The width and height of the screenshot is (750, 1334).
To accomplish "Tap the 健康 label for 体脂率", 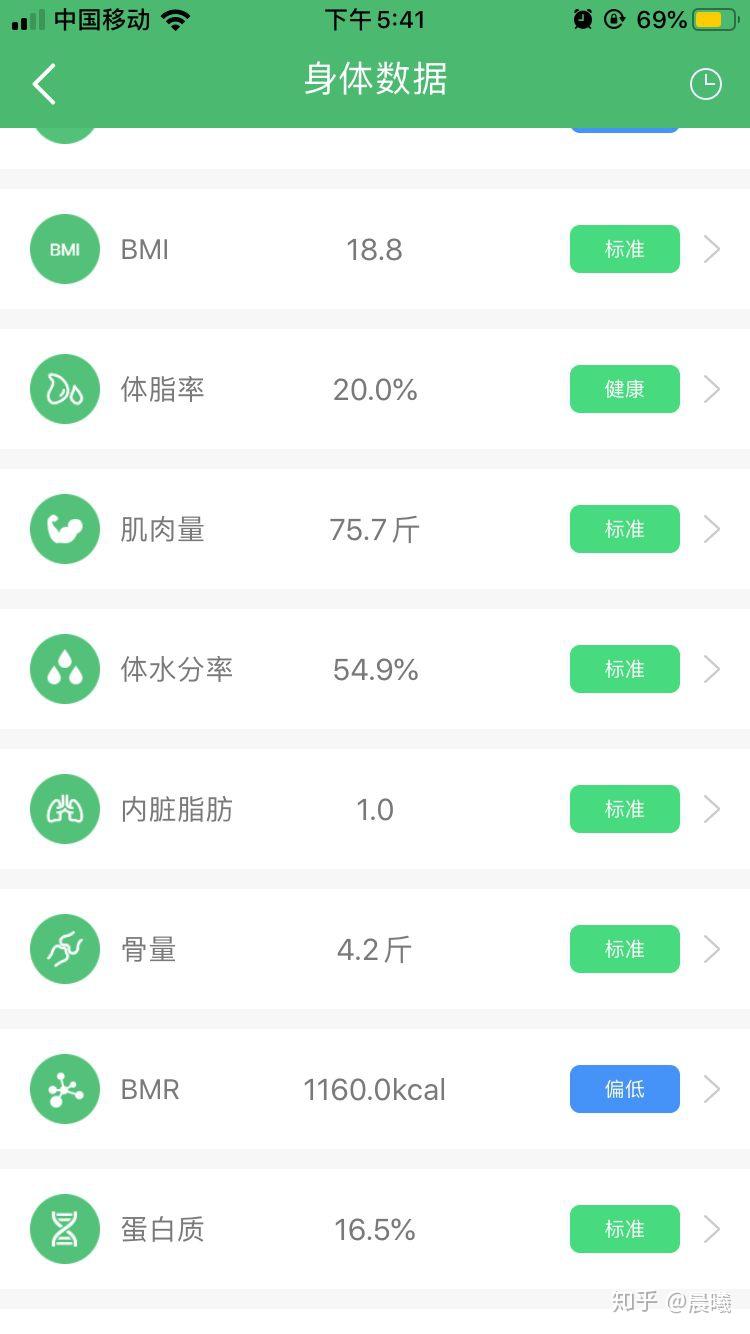I will point(624,389).
